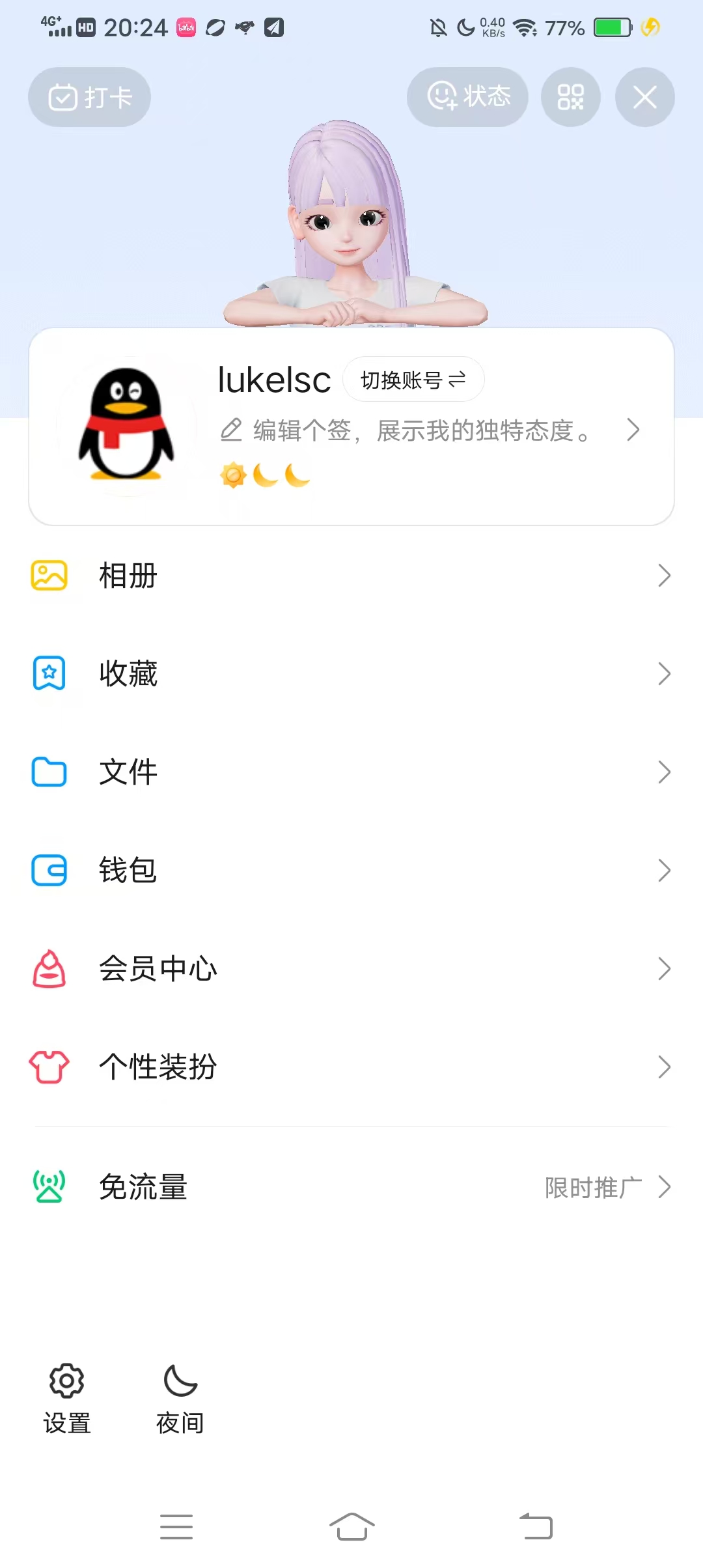
Task: Open 免流量 free data offer
Action: pos(351,1187)
